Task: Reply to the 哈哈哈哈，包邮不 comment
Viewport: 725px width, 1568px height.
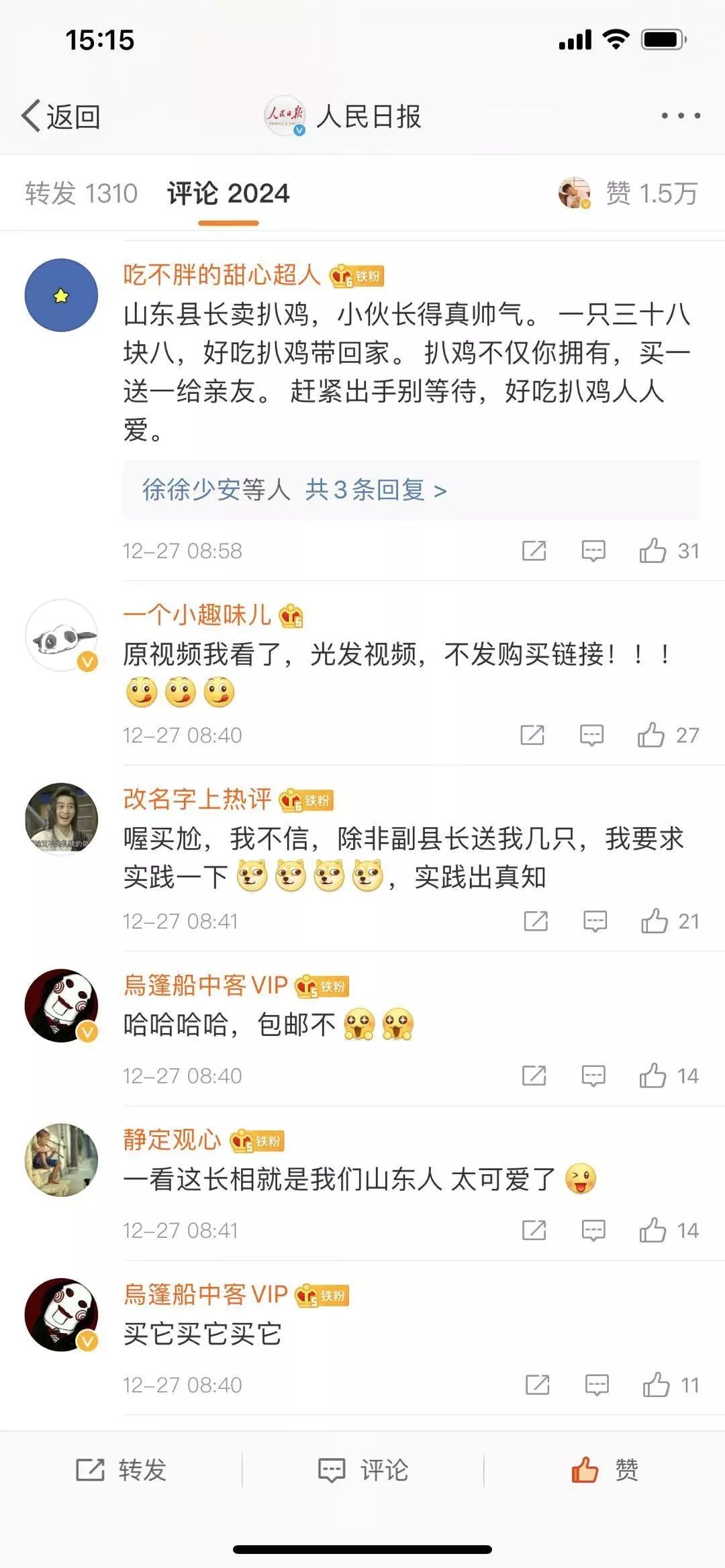Action: pos(593,1076)
